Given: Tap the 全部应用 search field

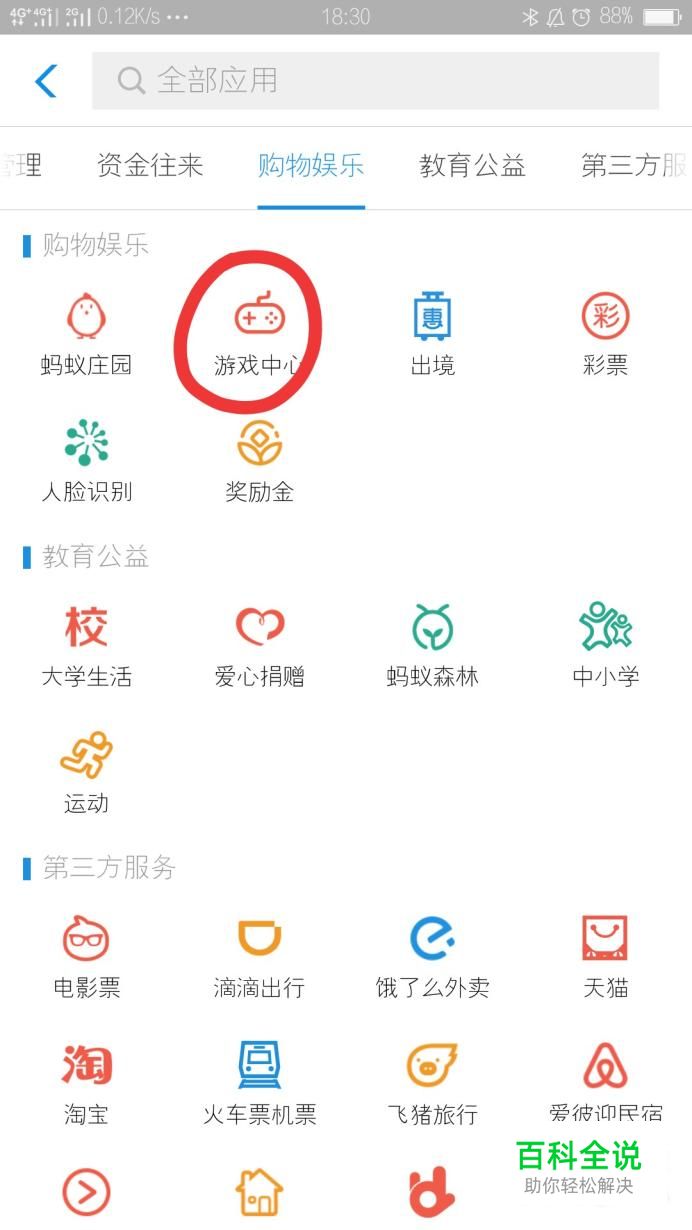Looking at the screenshot, I should (375, 81).
